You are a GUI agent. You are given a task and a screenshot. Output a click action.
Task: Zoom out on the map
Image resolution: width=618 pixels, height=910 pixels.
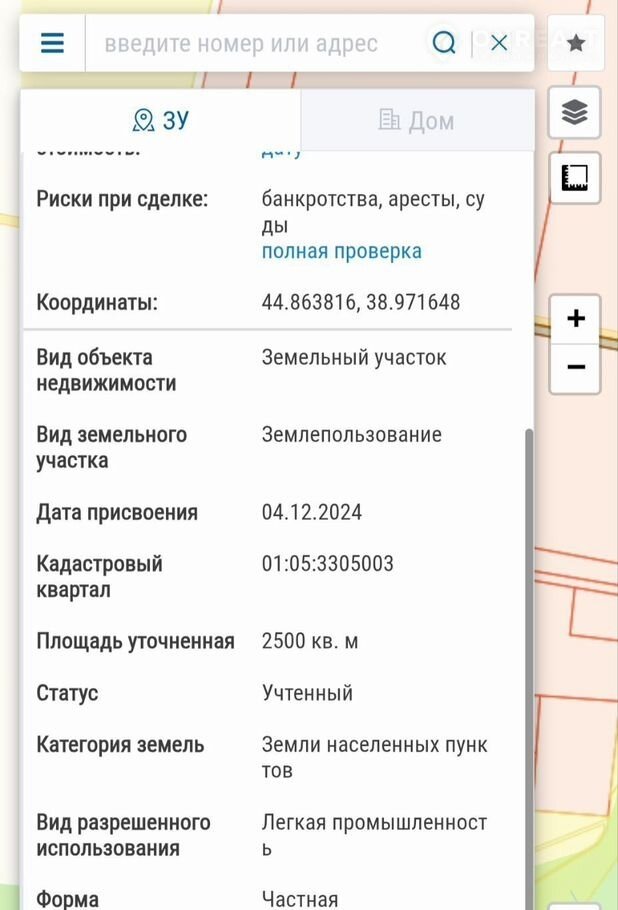tap(575, 367)
